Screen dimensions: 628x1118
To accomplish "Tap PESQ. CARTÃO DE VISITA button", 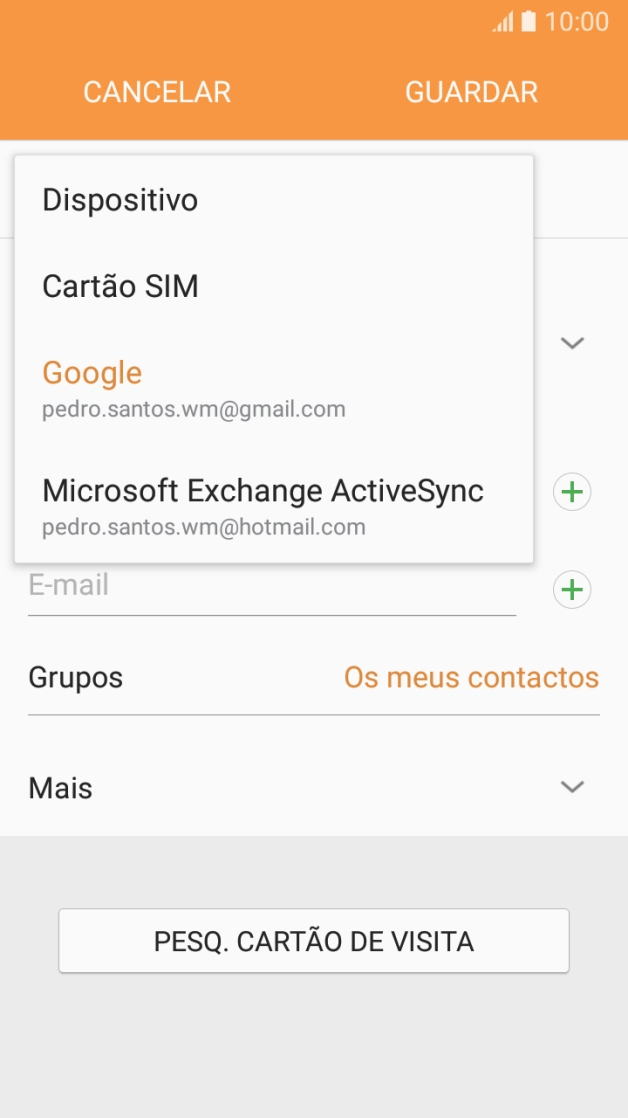I will click(x=314, y=941).
